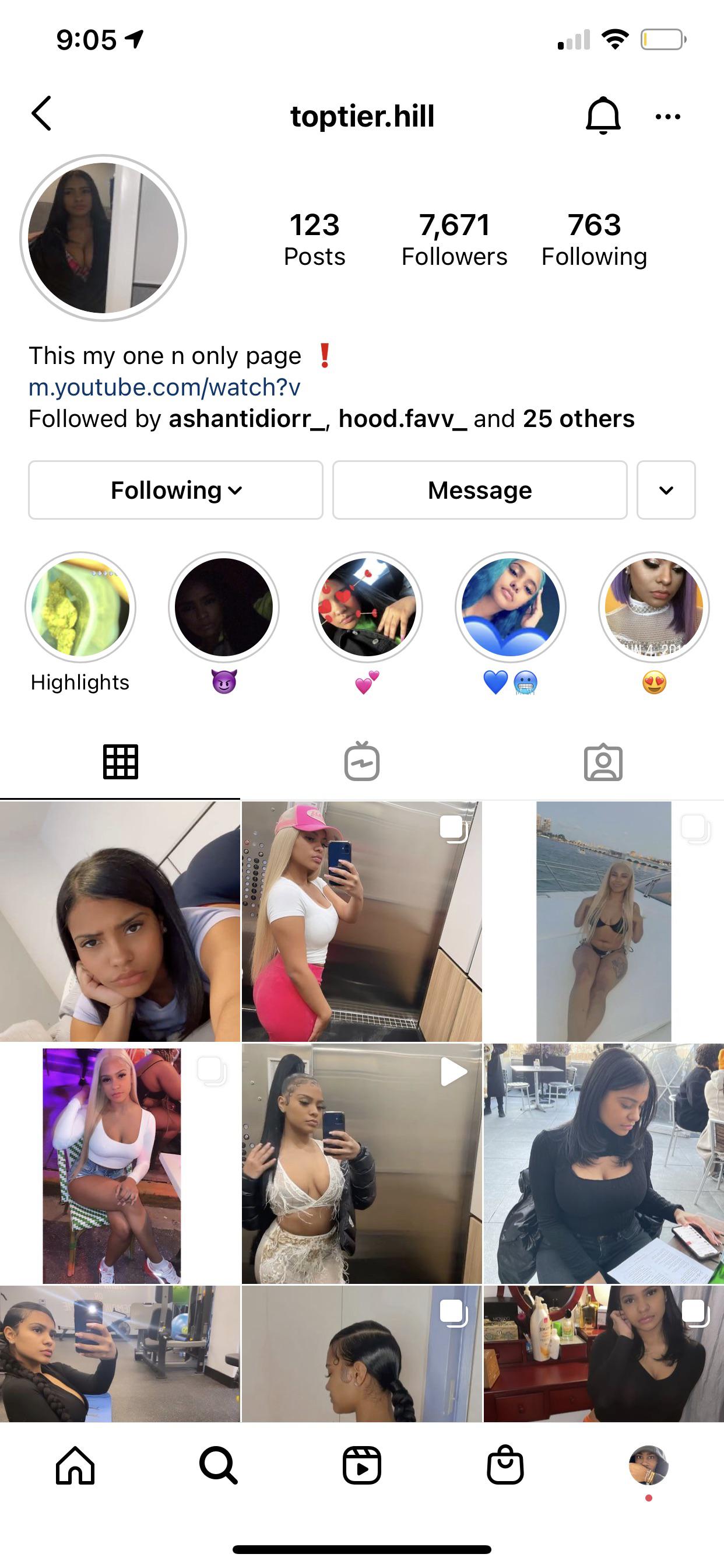Open the video post with play icon
The width and height of the screenshot is (724, 1568).
[x=361, y=1163]
